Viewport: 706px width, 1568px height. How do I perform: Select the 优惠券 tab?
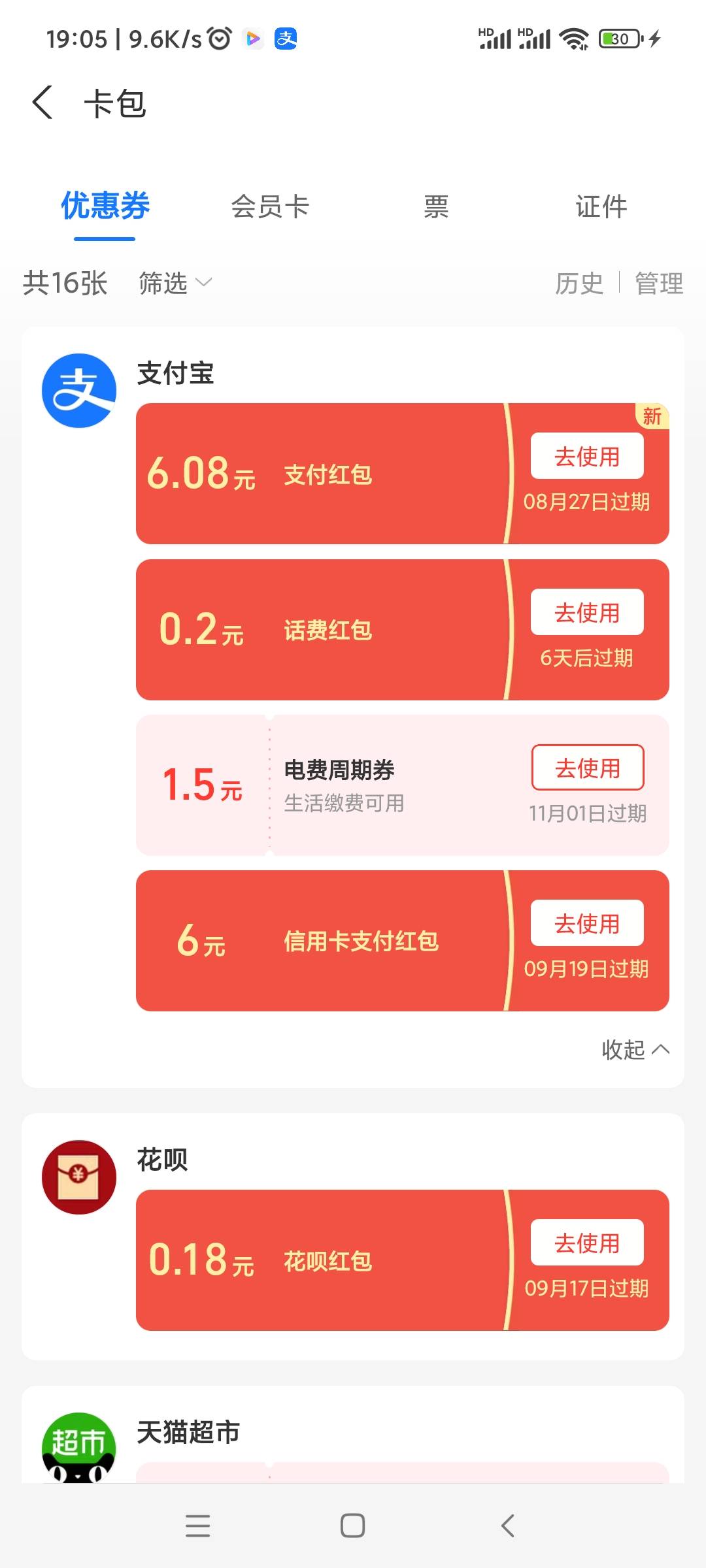click(x=105, y=206)
